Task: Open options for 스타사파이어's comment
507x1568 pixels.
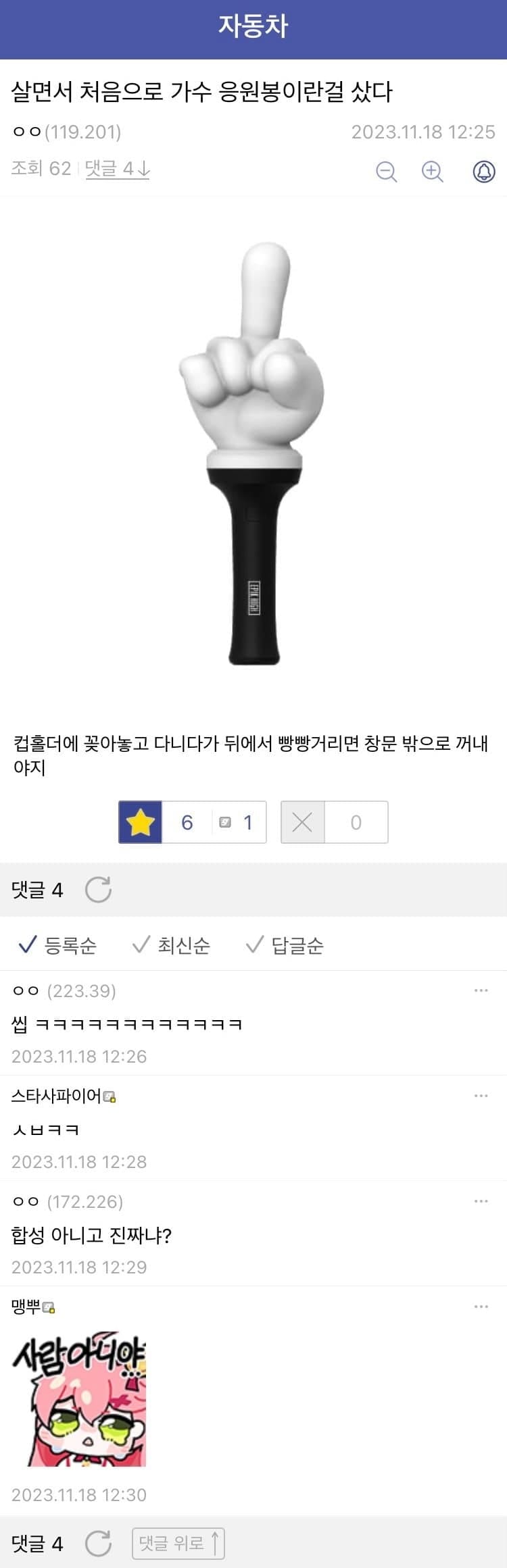Action: [x=481, y=1096]
